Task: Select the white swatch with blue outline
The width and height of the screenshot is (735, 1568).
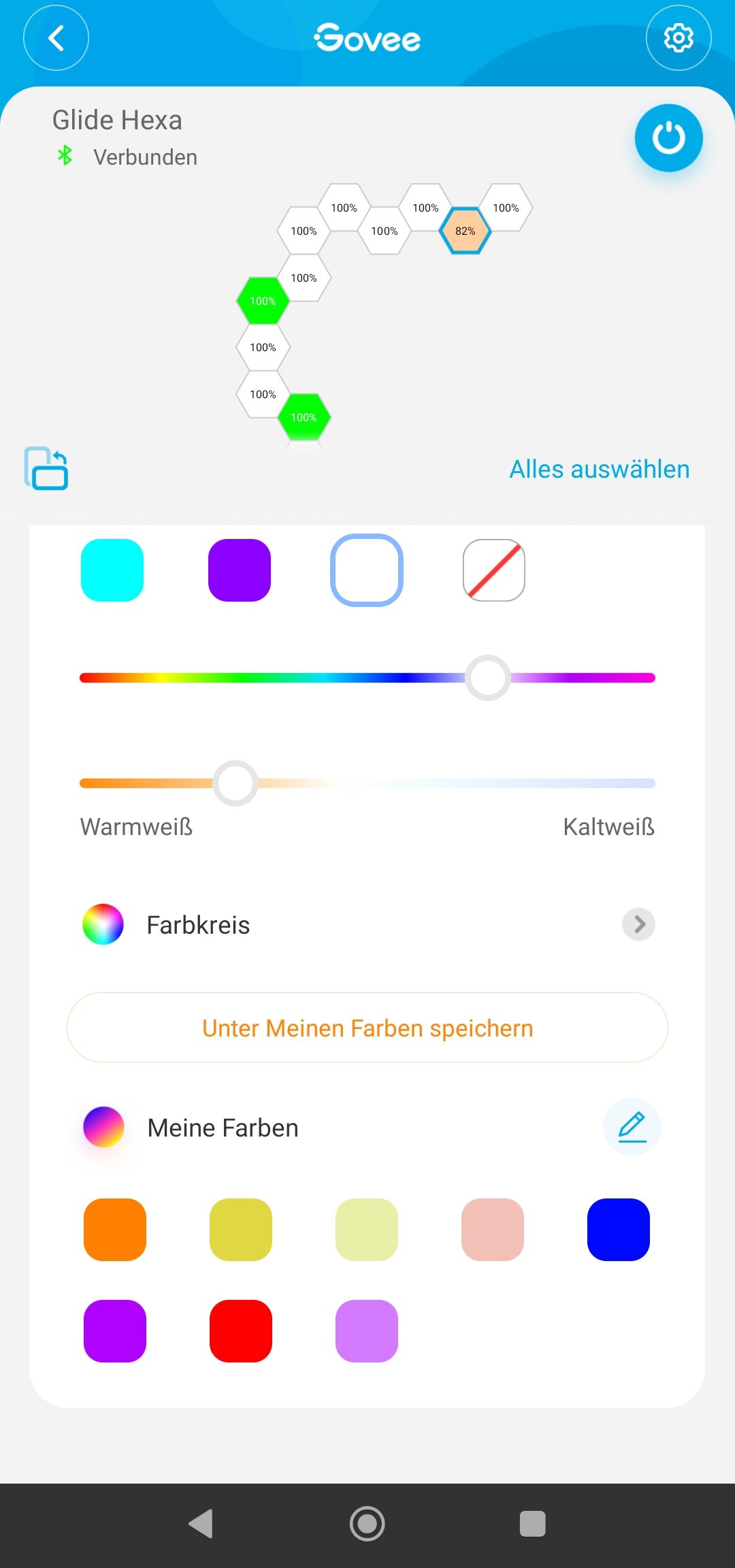Action: [x=367, y=570]
